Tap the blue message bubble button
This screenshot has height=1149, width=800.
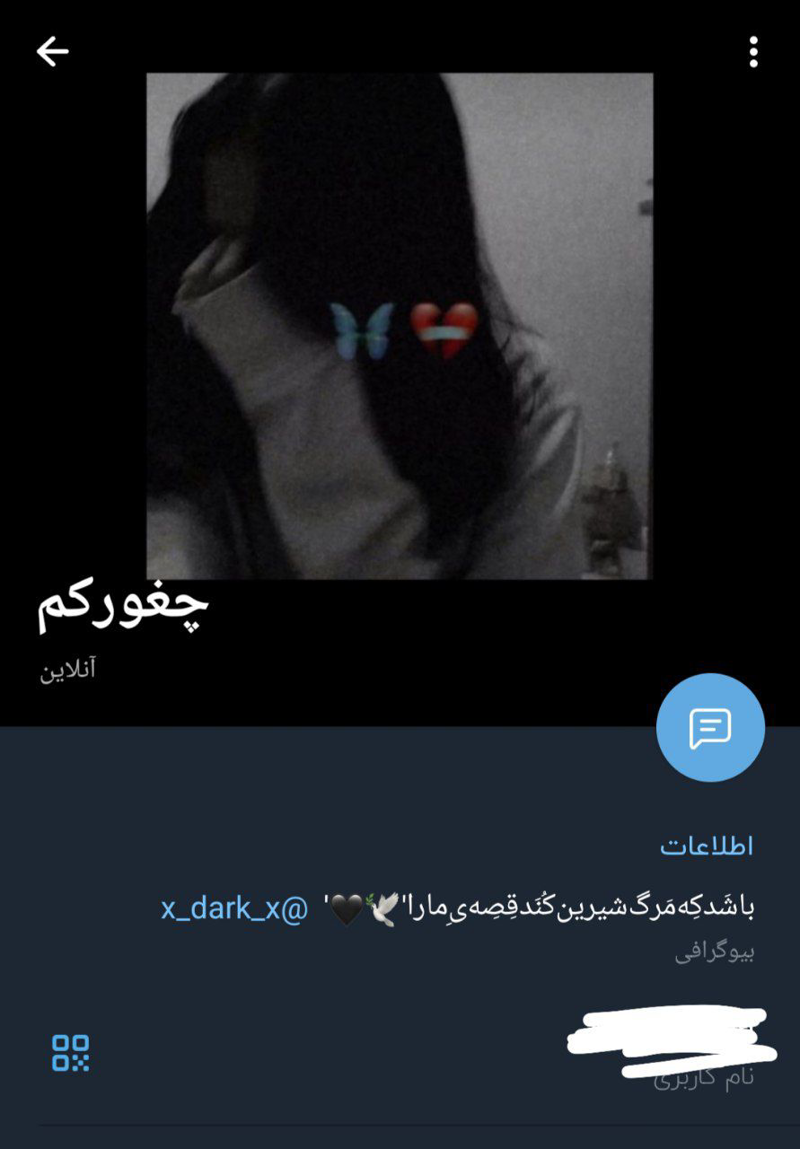[x=710, y=728]
